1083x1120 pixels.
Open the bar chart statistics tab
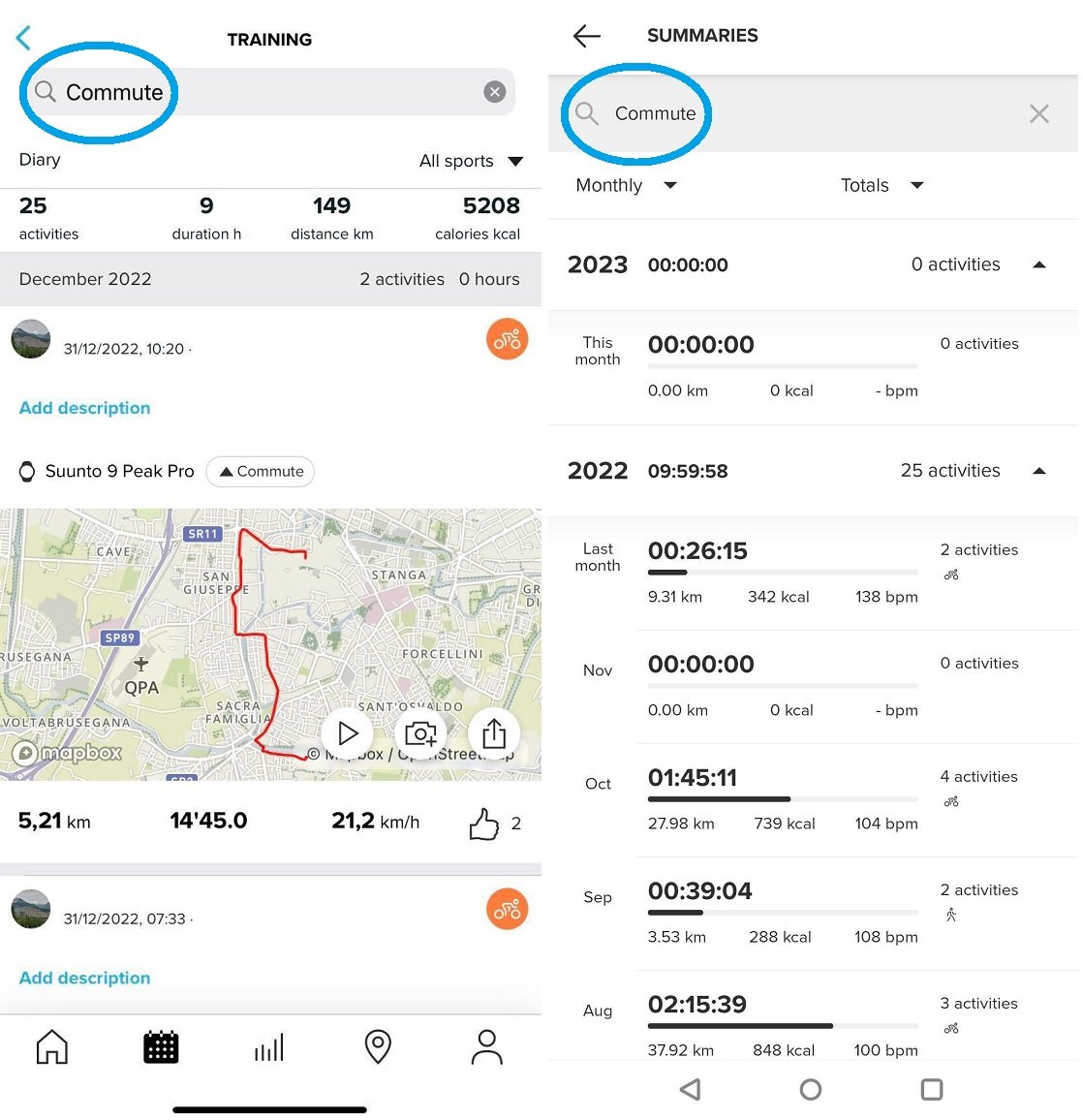269,1047
